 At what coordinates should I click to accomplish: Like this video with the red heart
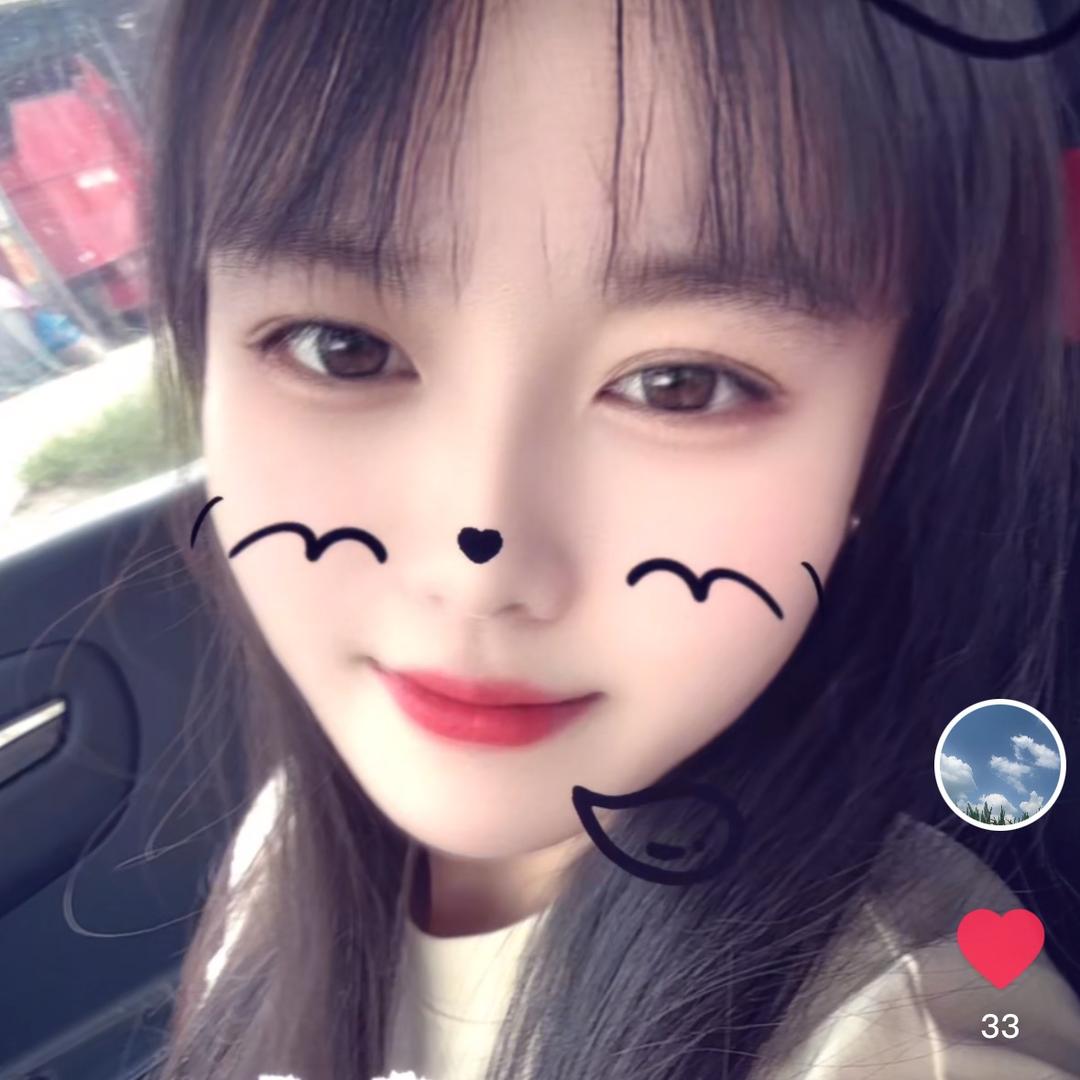tap(1000, 945)
